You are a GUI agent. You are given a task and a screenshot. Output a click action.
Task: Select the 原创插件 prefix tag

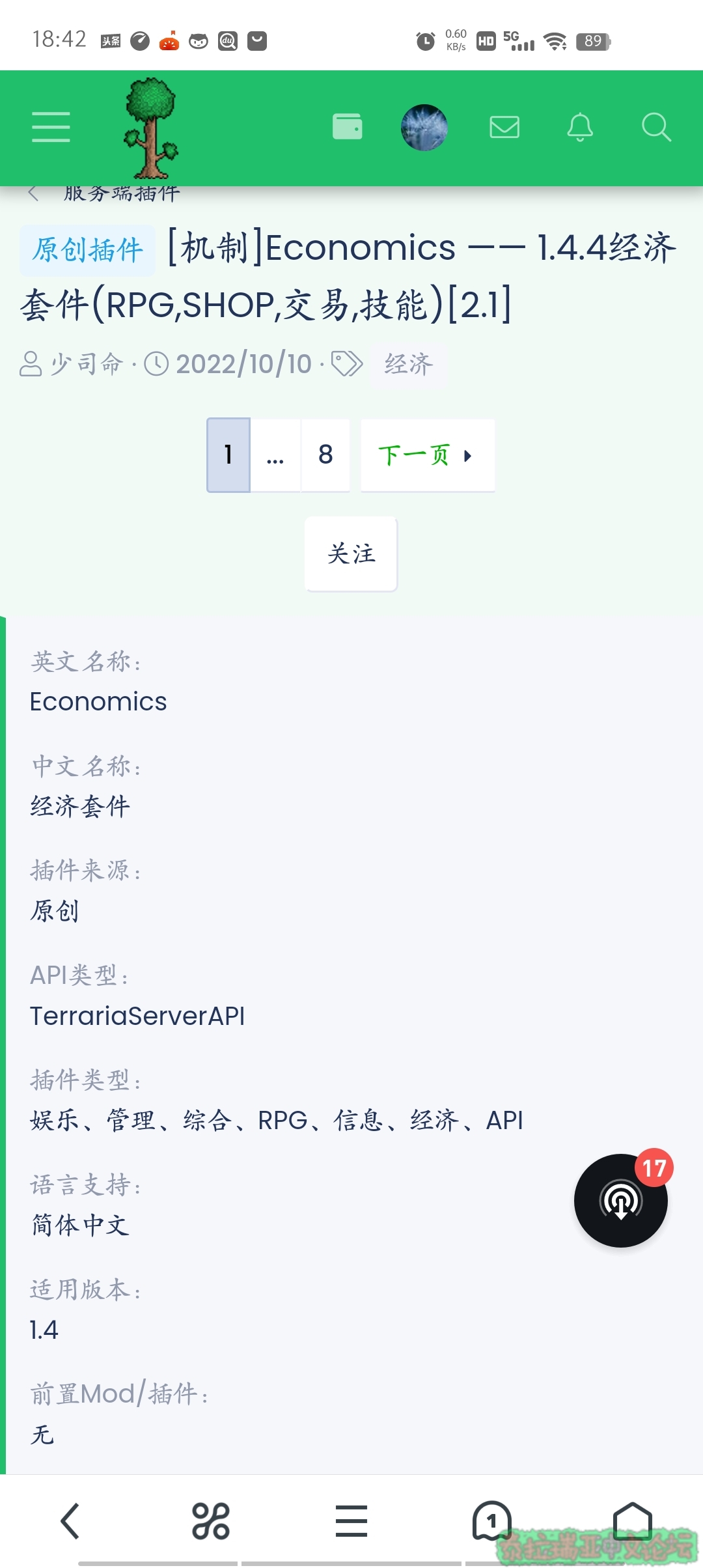point(88,250)
